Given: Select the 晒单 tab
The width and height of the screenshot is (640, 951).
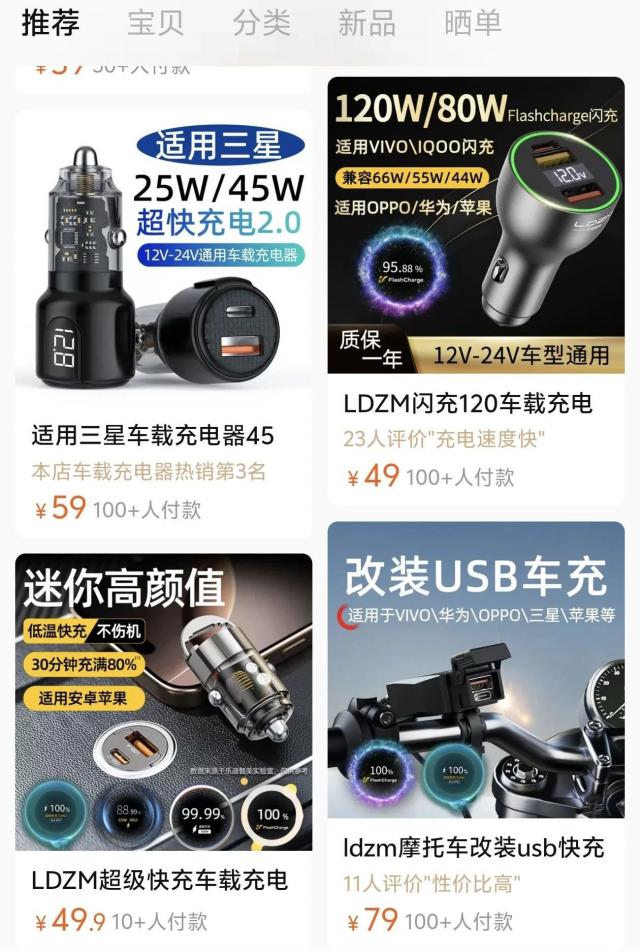Looking at the screenshot, I should (x=472, y=23).
